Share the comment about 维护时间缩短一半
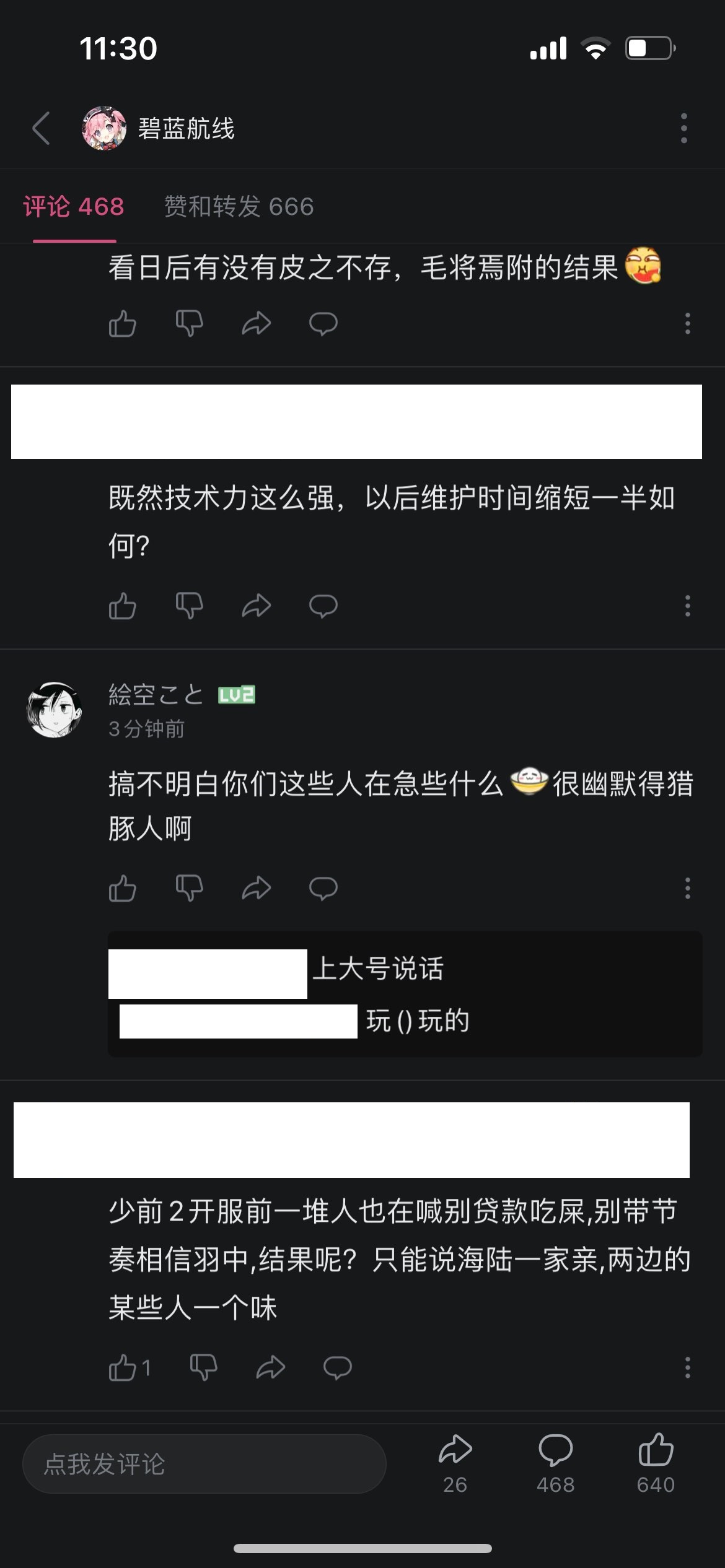Screen dimensions: 725x1568 point(256,606)
